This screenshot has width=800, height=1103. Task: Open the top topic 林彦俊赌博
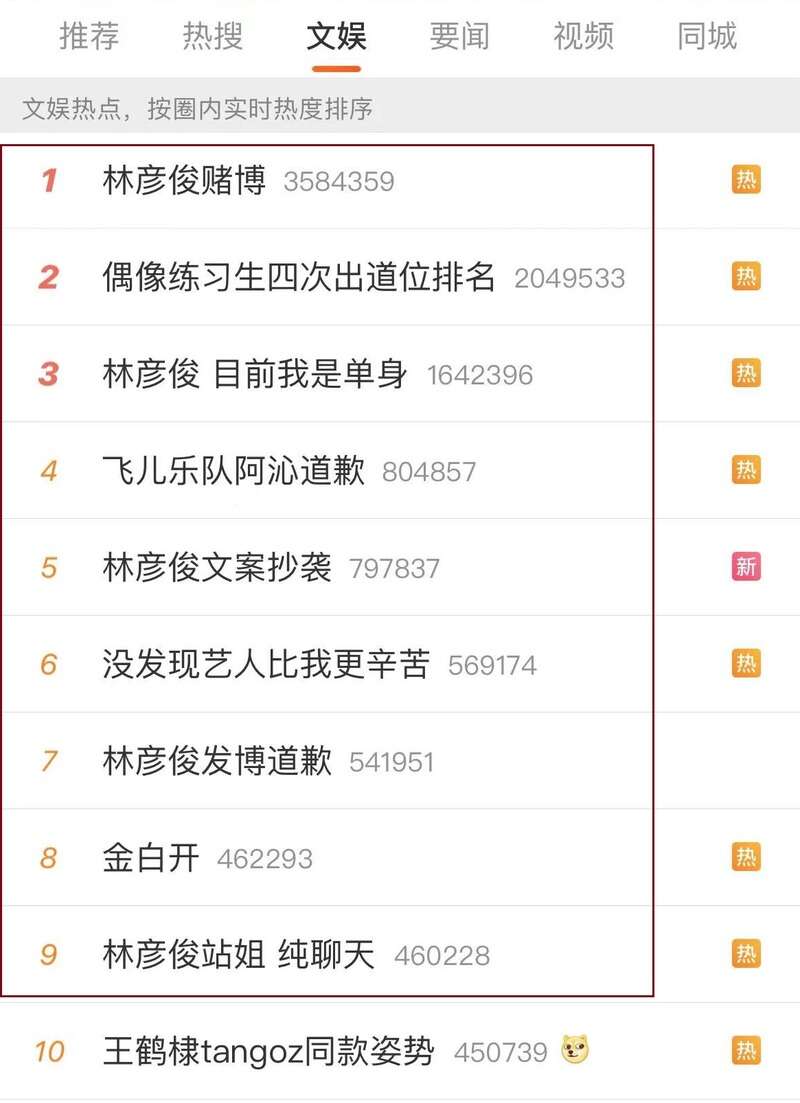point(184,181)
